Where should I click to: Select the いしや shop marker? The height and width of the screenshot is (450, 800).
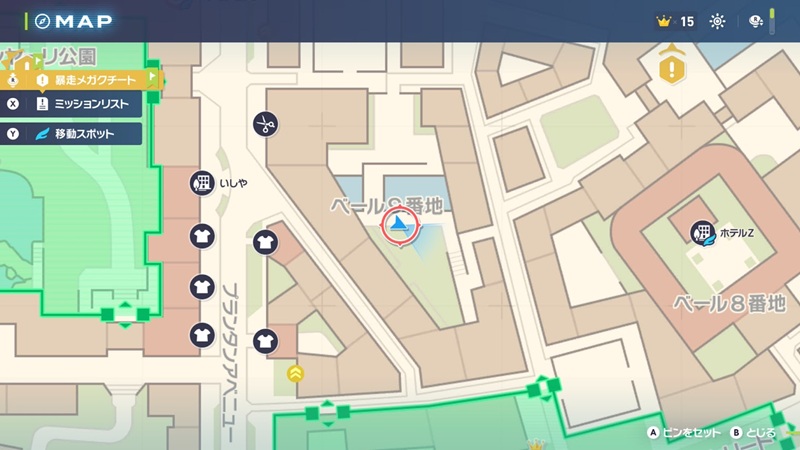coord(202,183)
